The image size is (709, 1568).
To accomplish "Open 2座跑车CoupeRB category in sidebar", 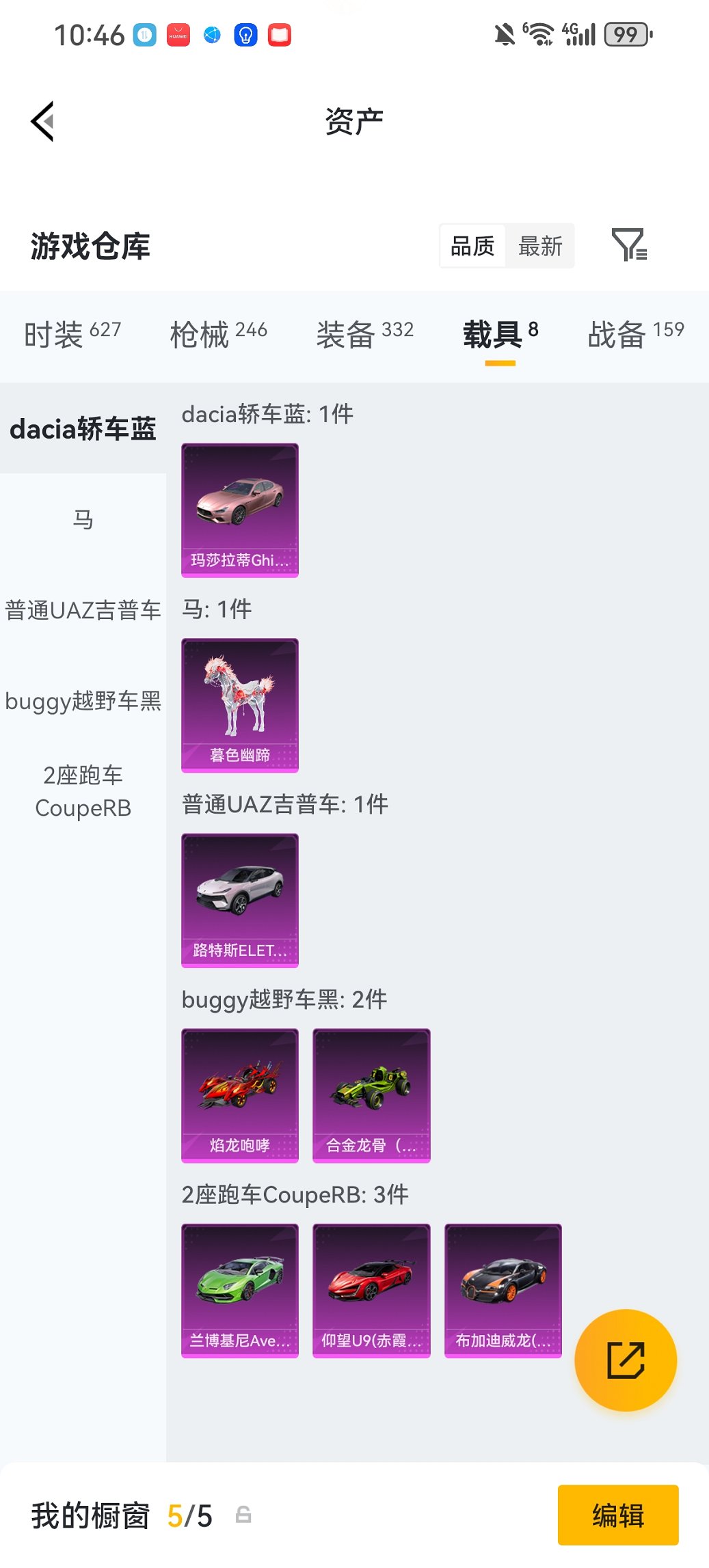I will 83,791.
